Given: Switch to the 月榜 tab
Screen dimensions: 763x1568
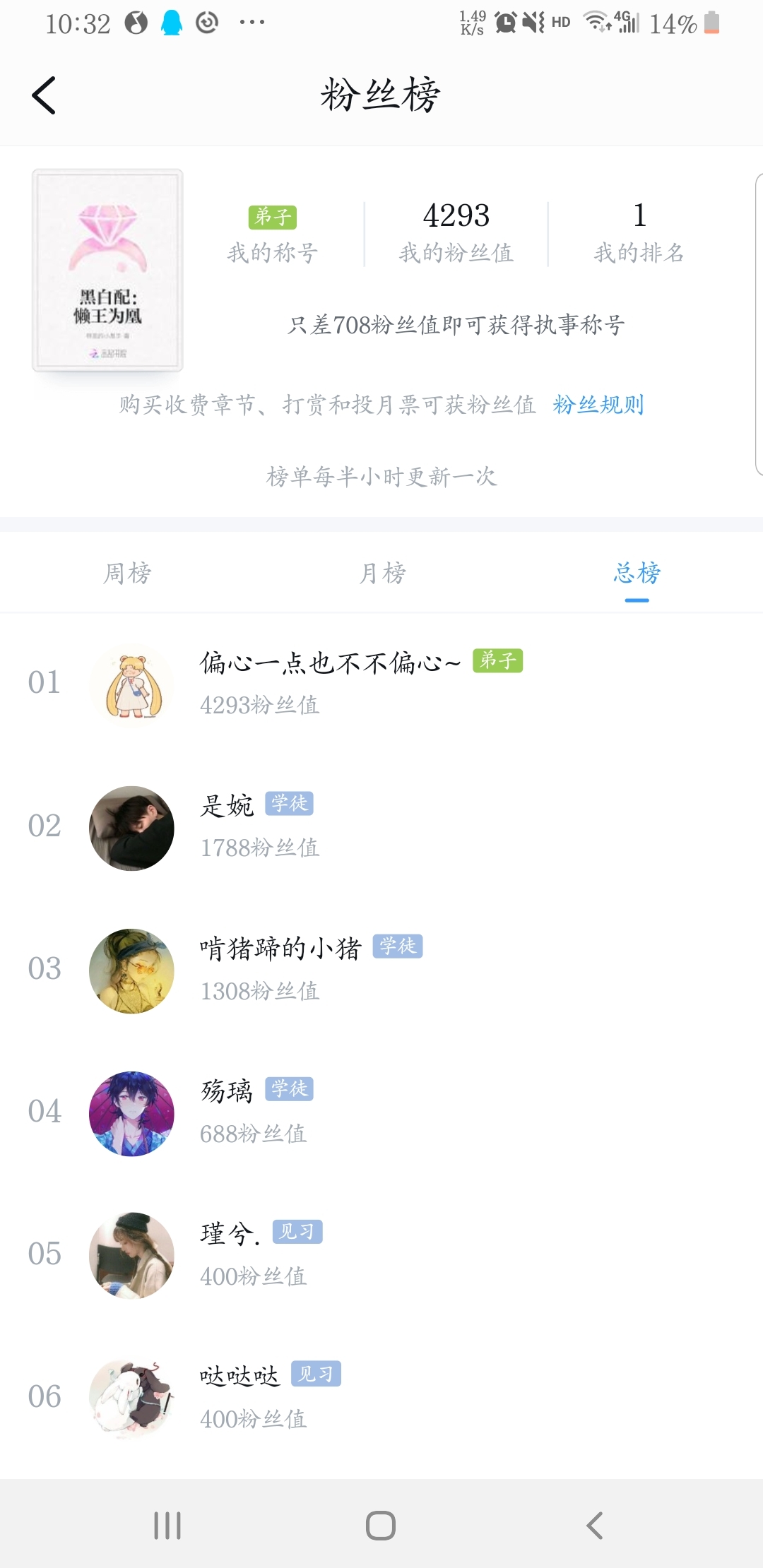Looking at the screenshot, I should pos(382,573).
